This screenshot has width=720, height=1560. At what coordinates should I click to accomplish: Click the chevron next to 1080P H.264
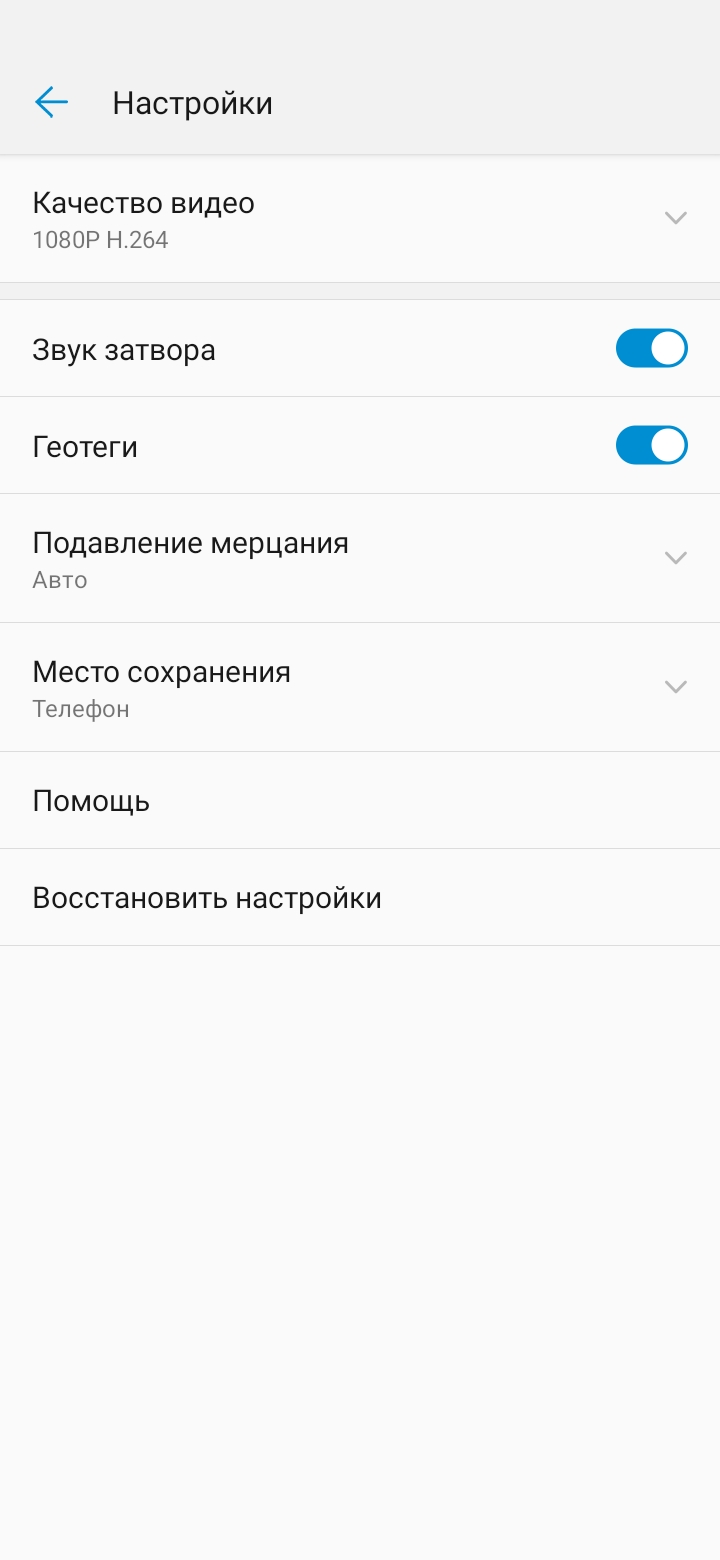676,217
